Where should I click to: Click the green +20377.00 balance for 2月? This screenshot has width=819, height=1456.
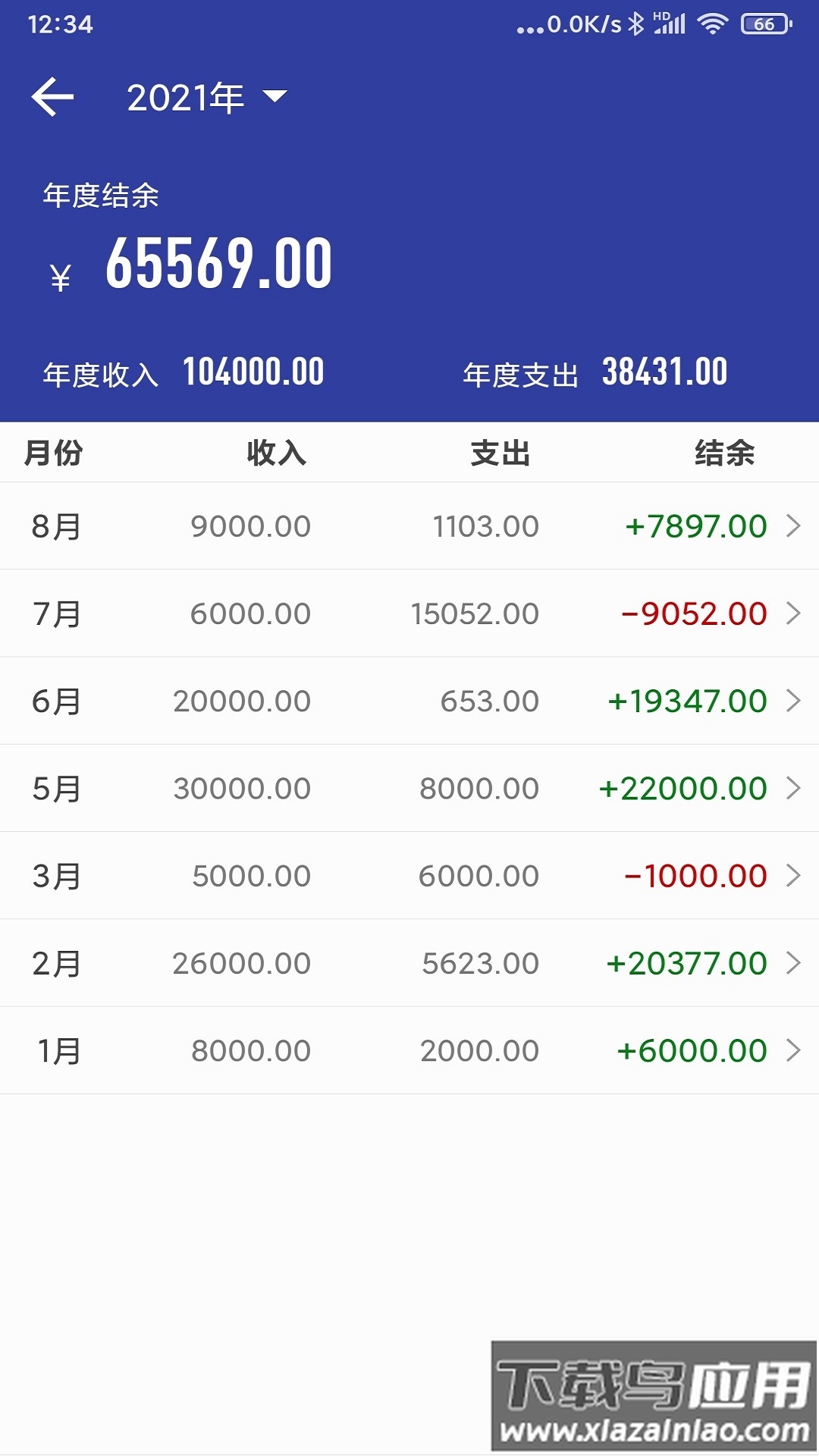coord(684,962)
